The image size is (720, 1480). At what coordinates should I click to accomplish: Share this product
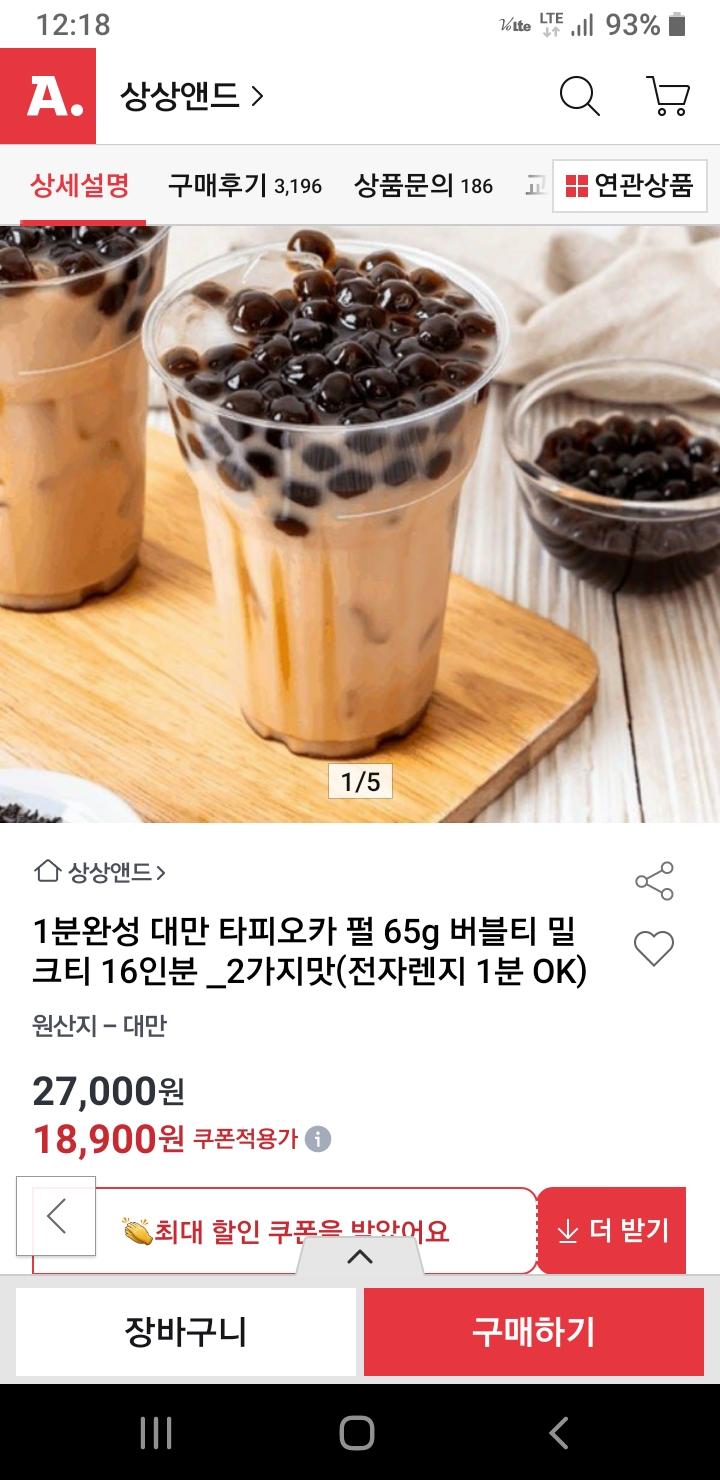pos(654,881)
